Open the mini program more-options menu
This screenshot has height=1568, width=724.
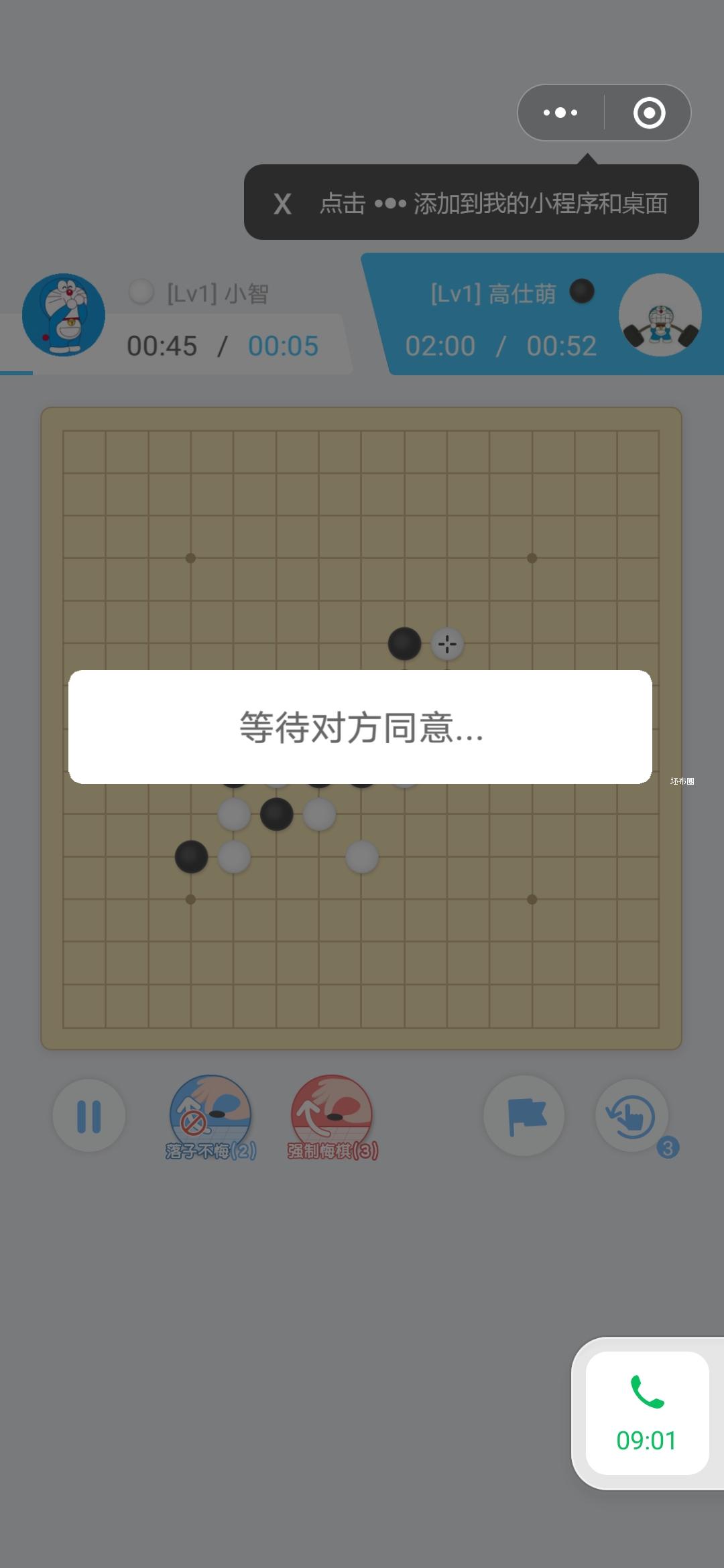pyautogui.click(x=560, y=113)
